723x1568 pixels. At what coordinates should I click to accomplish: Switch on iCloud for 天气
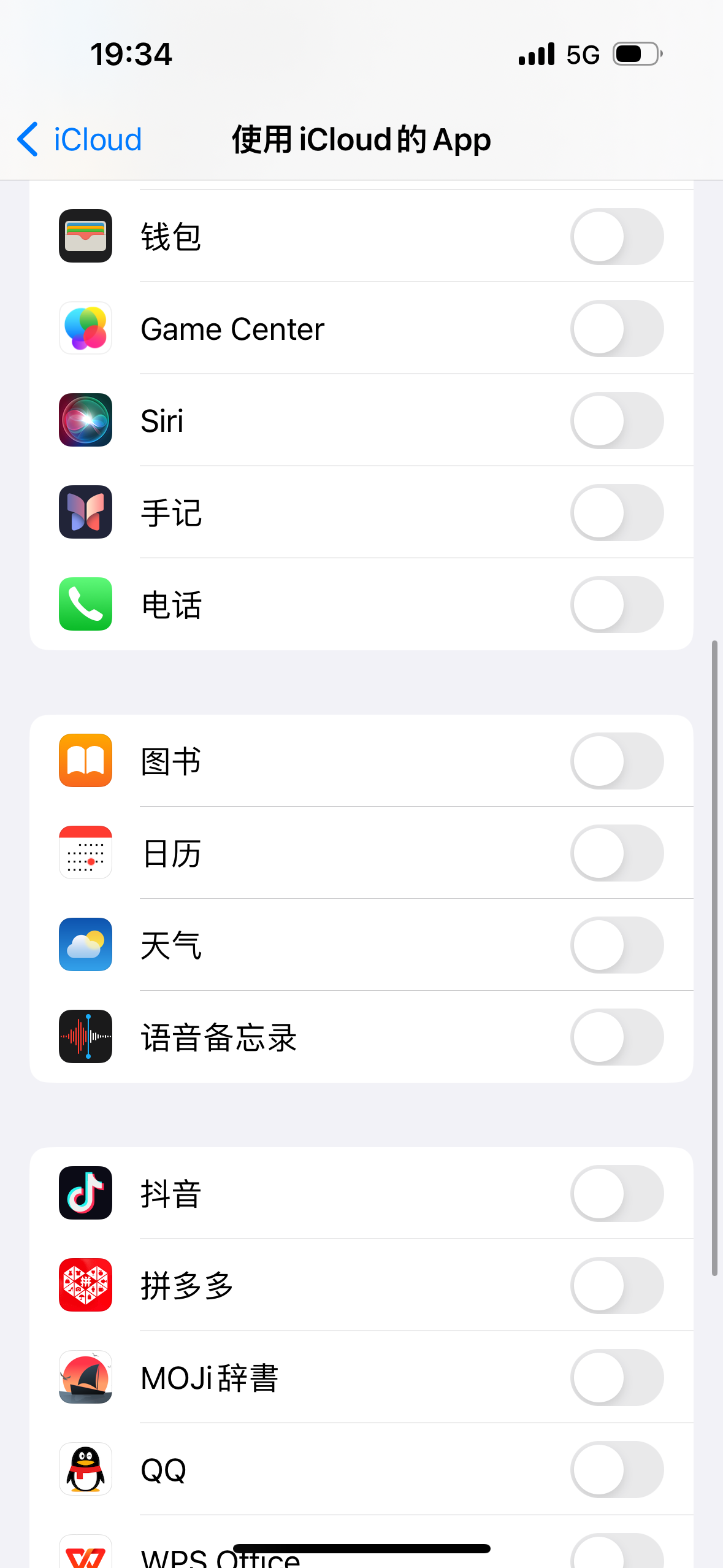(x=616, y=945)
